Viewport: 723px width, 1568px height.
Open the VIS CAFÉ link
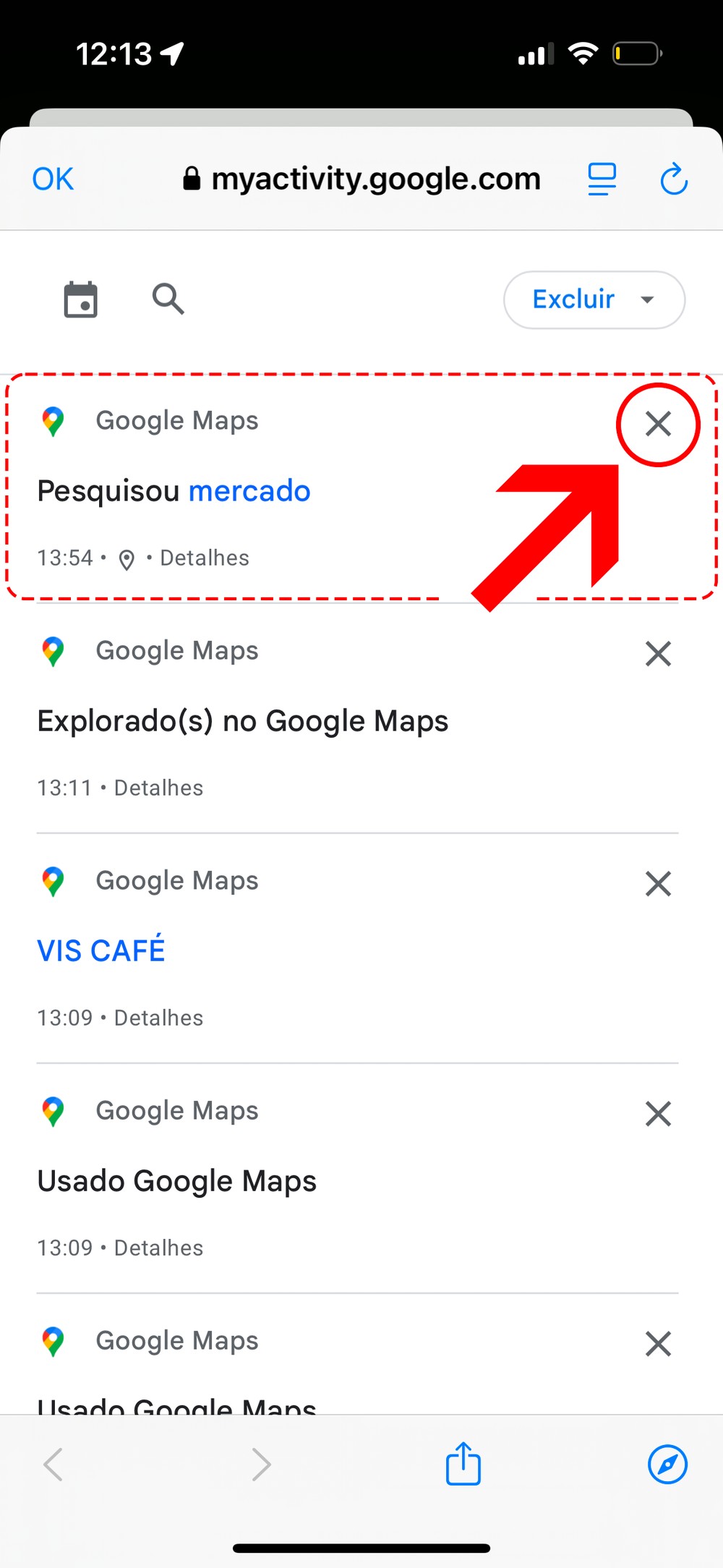click(101, 950)
